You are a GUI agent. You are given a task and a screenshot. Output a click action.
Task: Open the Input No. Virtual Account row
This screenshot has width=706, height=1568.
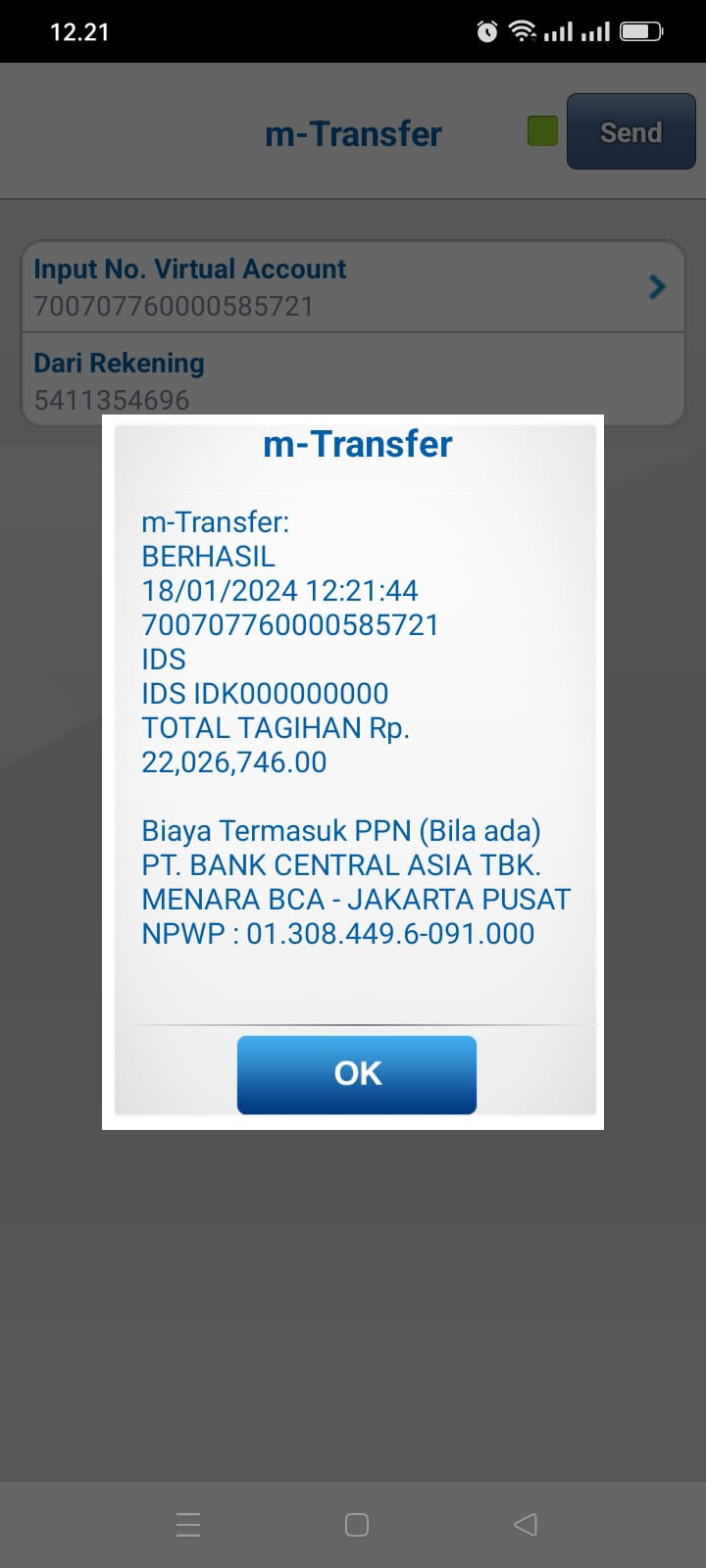(353, 287)
